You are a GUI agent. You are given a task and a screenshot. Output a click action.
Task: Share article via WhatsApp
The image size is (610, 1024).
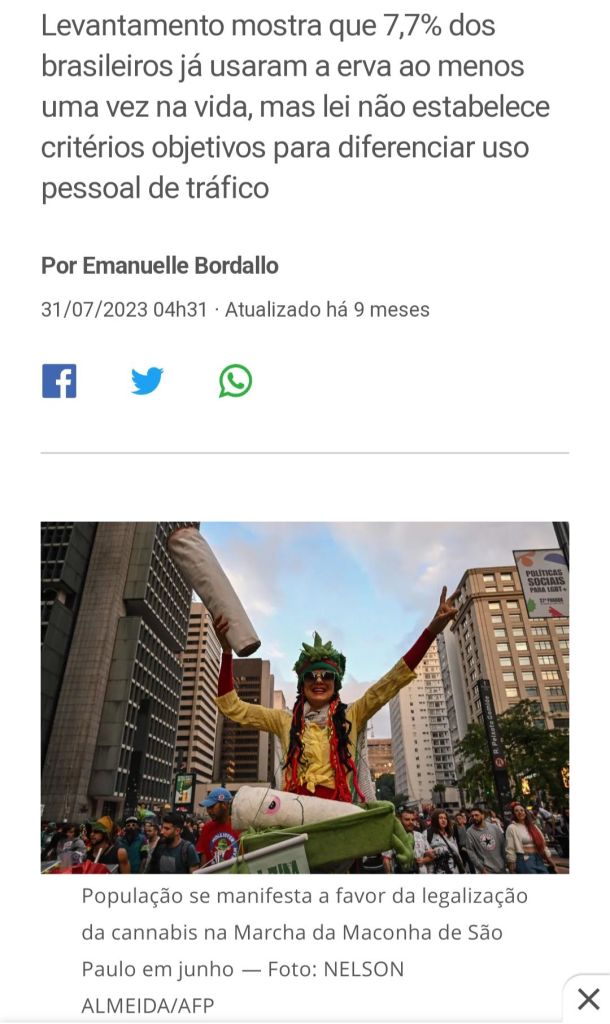click(x=235, y=381)
